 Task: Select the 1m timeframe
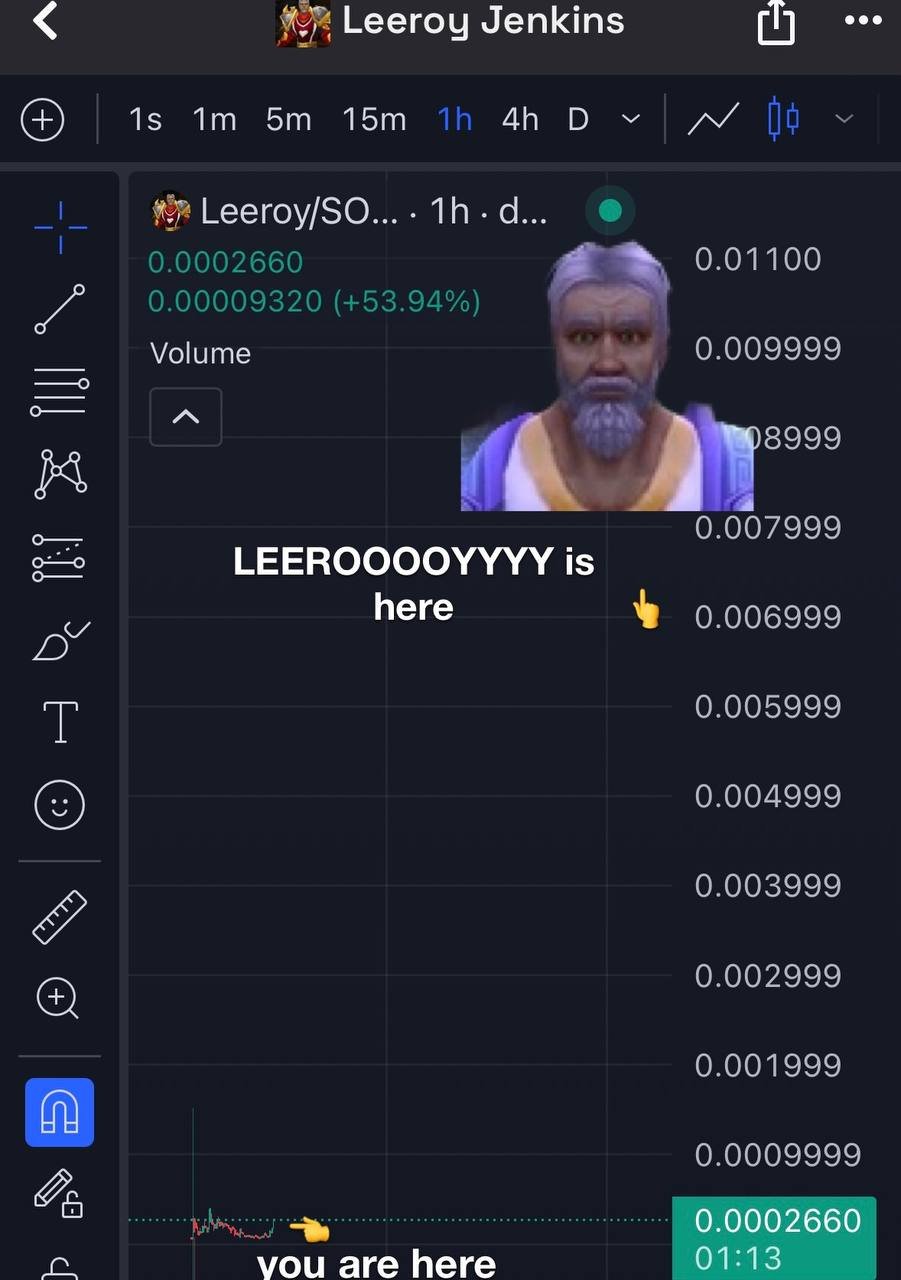point(214,120)
